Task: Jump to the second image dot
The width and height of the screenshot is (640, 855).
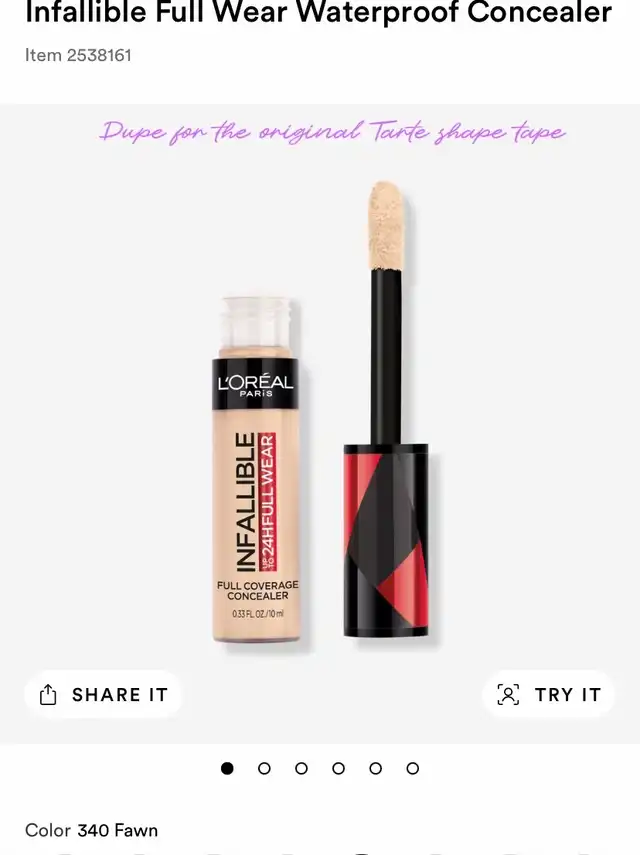Action: (x=264, y=768)
